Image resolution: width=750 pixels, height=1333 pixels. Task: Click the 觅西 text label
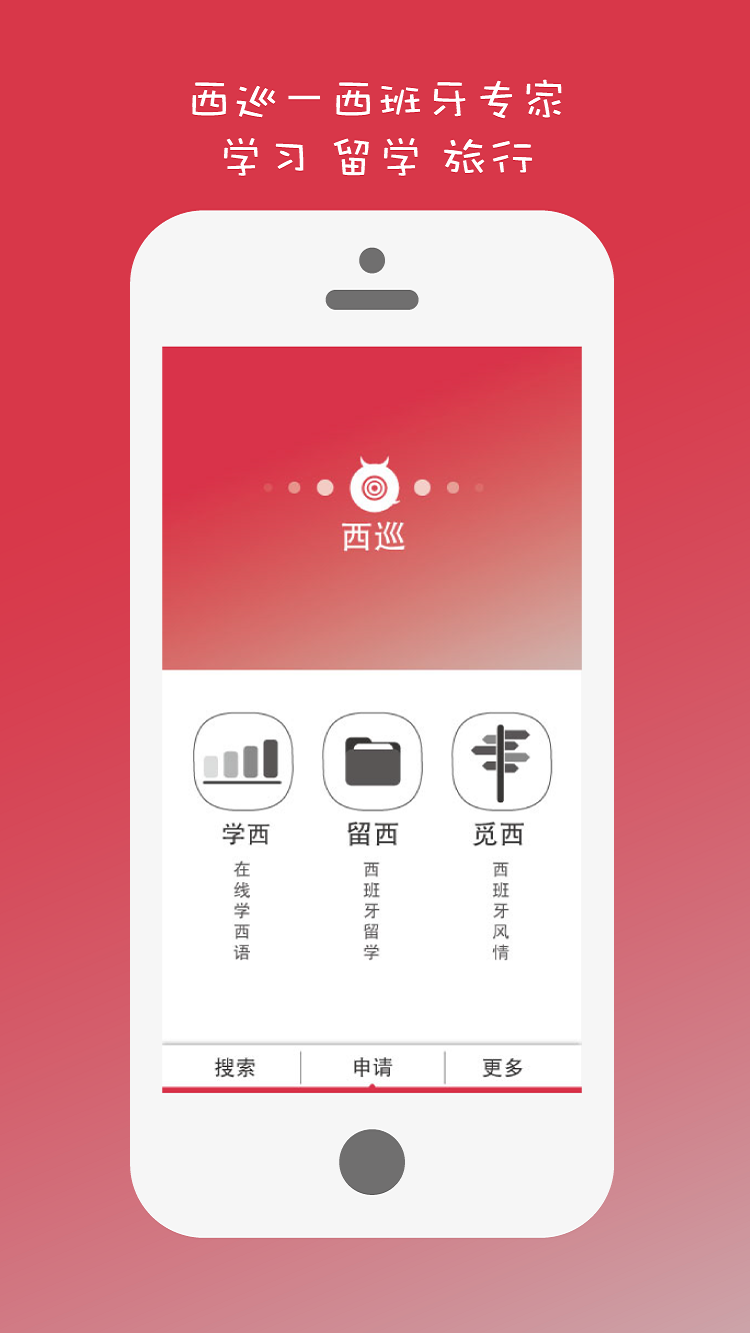501,834
